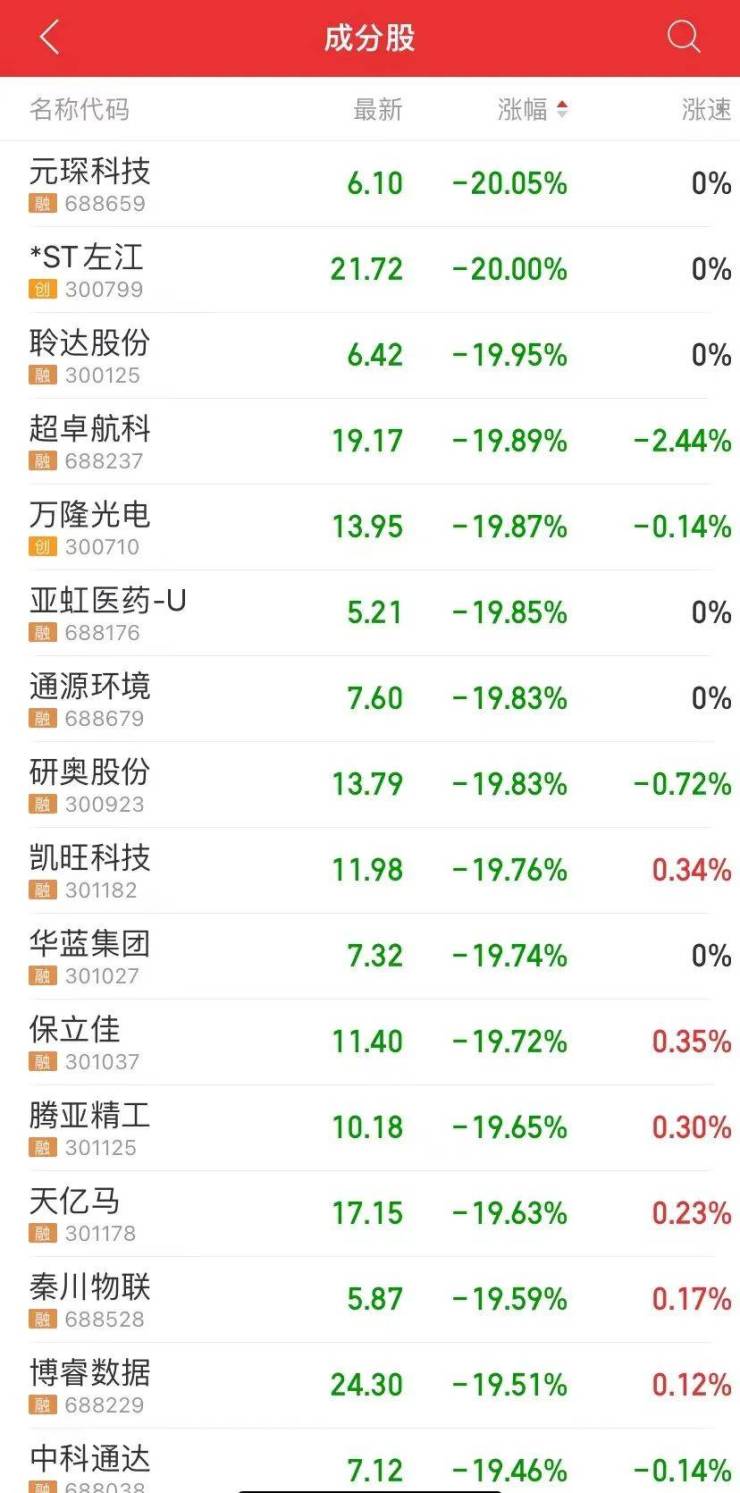
Task: Select 腾亚精工 in the list
Action: 90,1128
